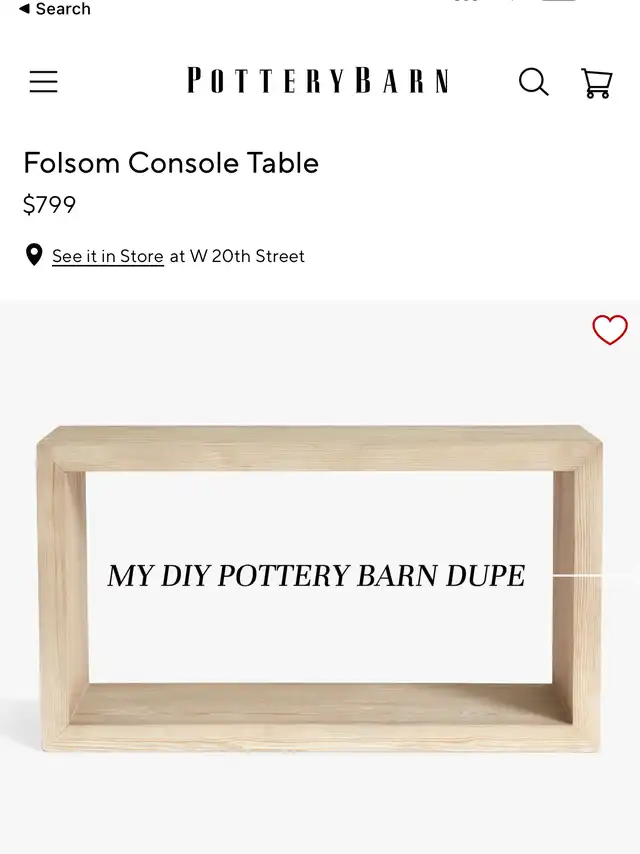640x854 pixels.
Task: Favorite the Folsom Console Table with heart
Action: (610, 330)
